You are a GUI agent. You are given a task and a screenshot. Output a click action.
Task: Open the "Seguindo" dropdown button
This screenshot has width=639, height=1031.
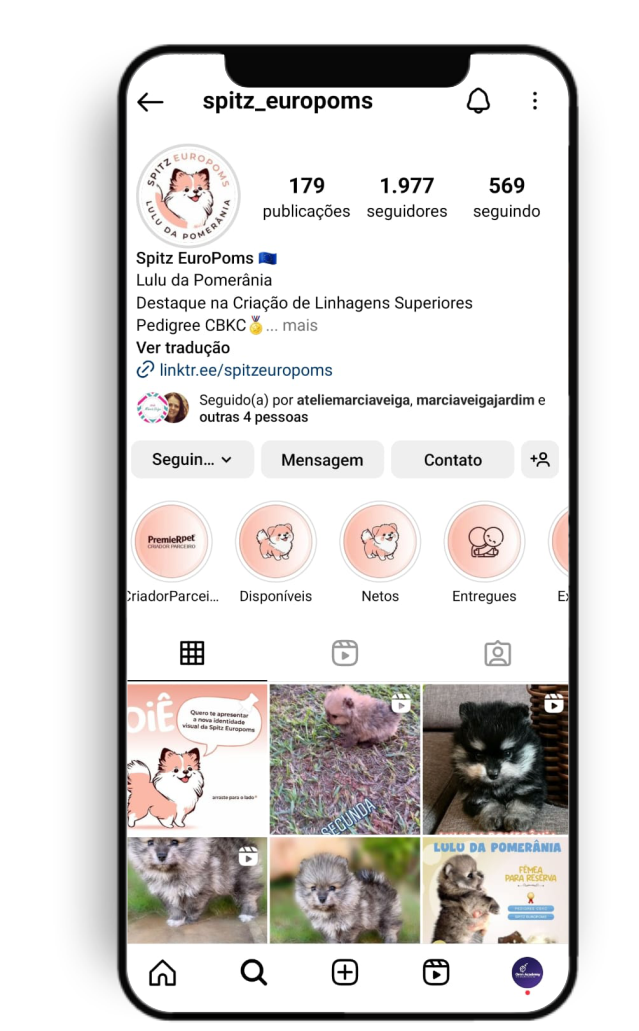[x=192, y=460]
